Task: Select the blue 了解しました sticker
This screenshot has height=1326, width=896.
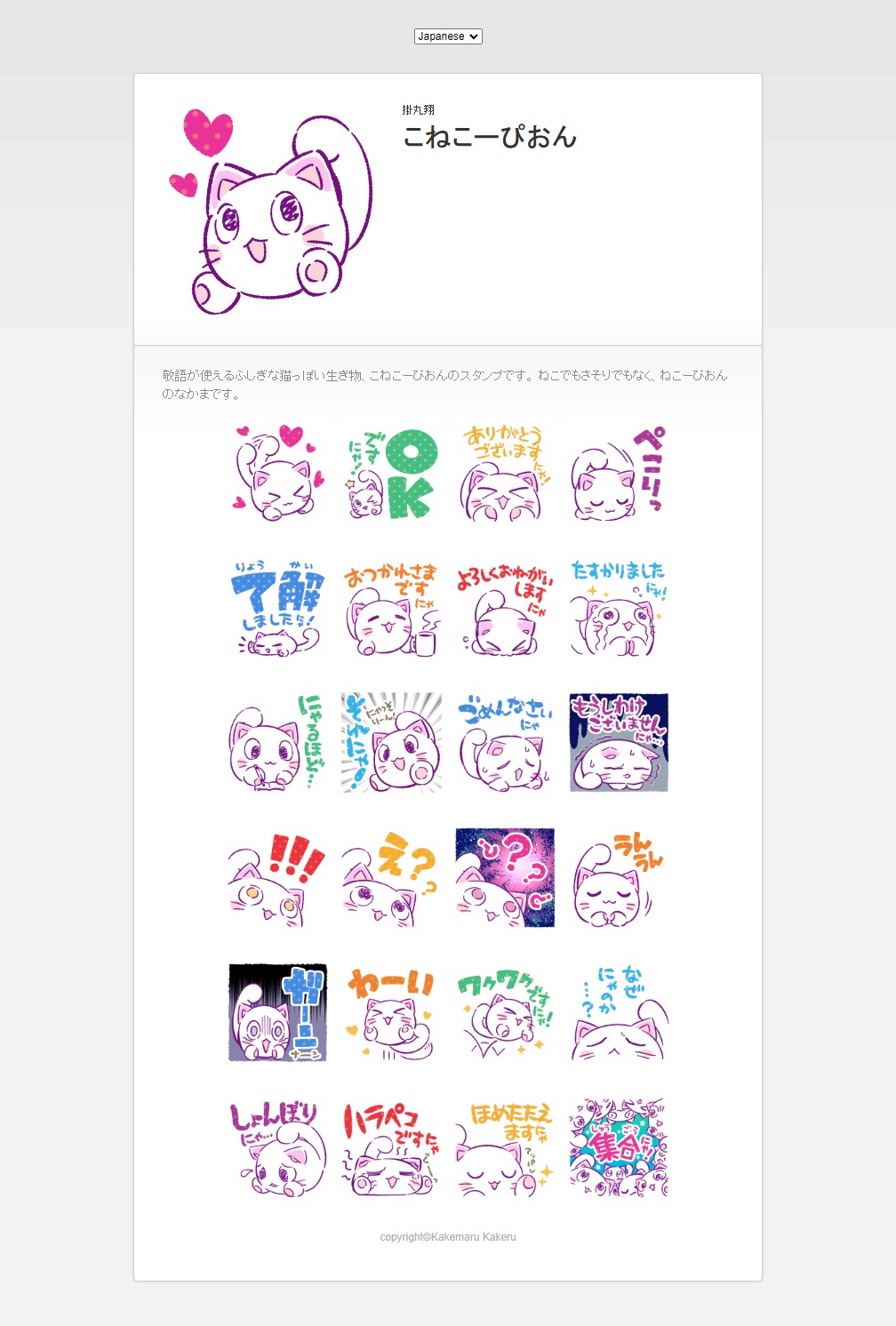Action: (x=277, y=609)
